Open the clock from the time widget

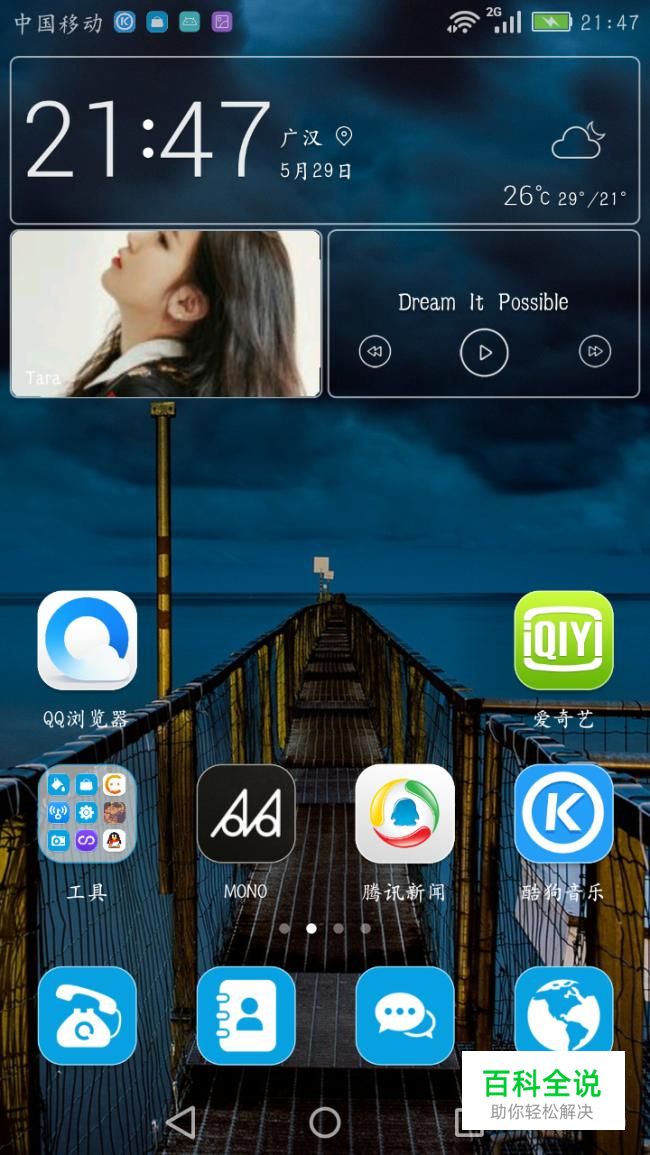click(x=147, y=140)
